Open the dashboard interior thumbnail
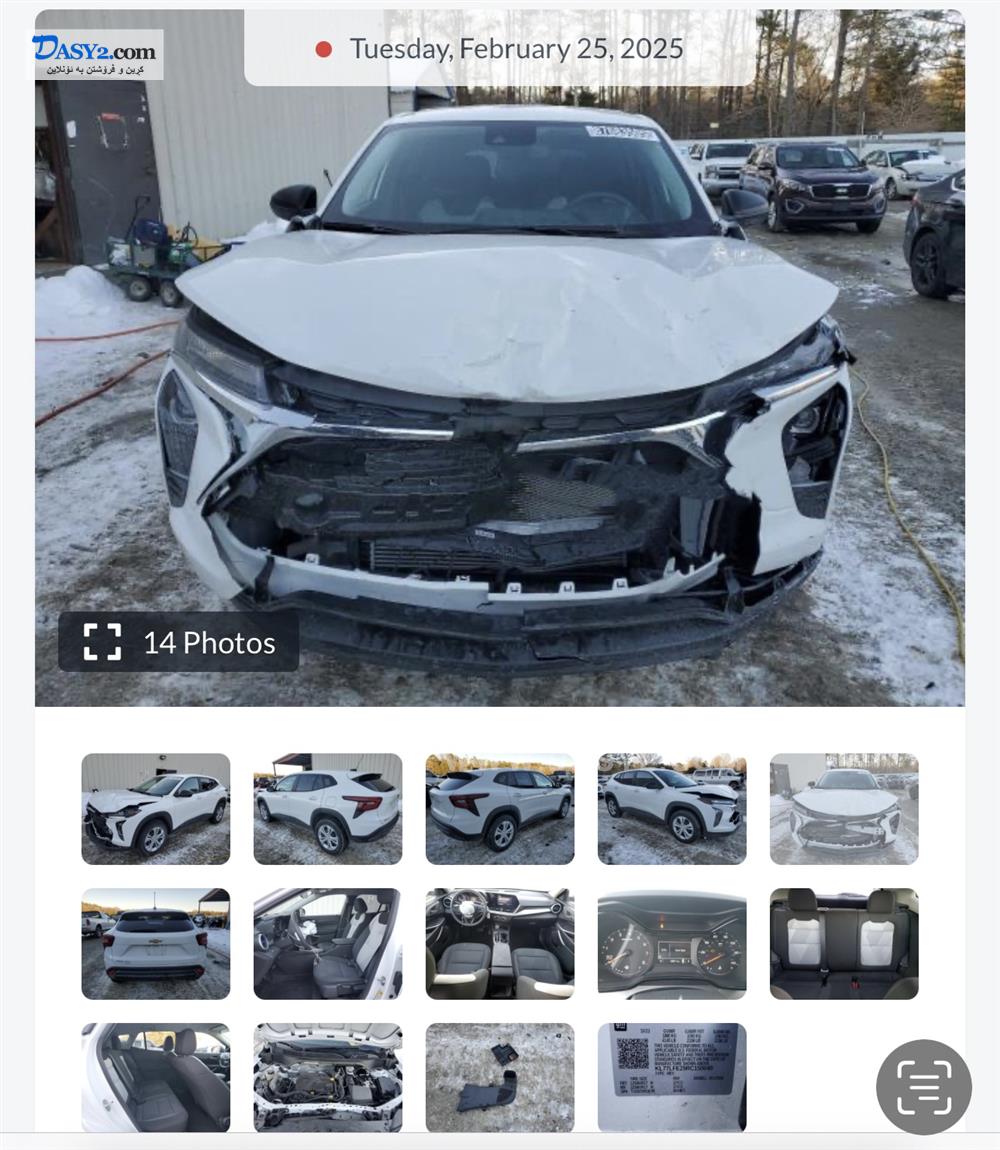Screen dimensions: 1000x1150 (499, 943)
